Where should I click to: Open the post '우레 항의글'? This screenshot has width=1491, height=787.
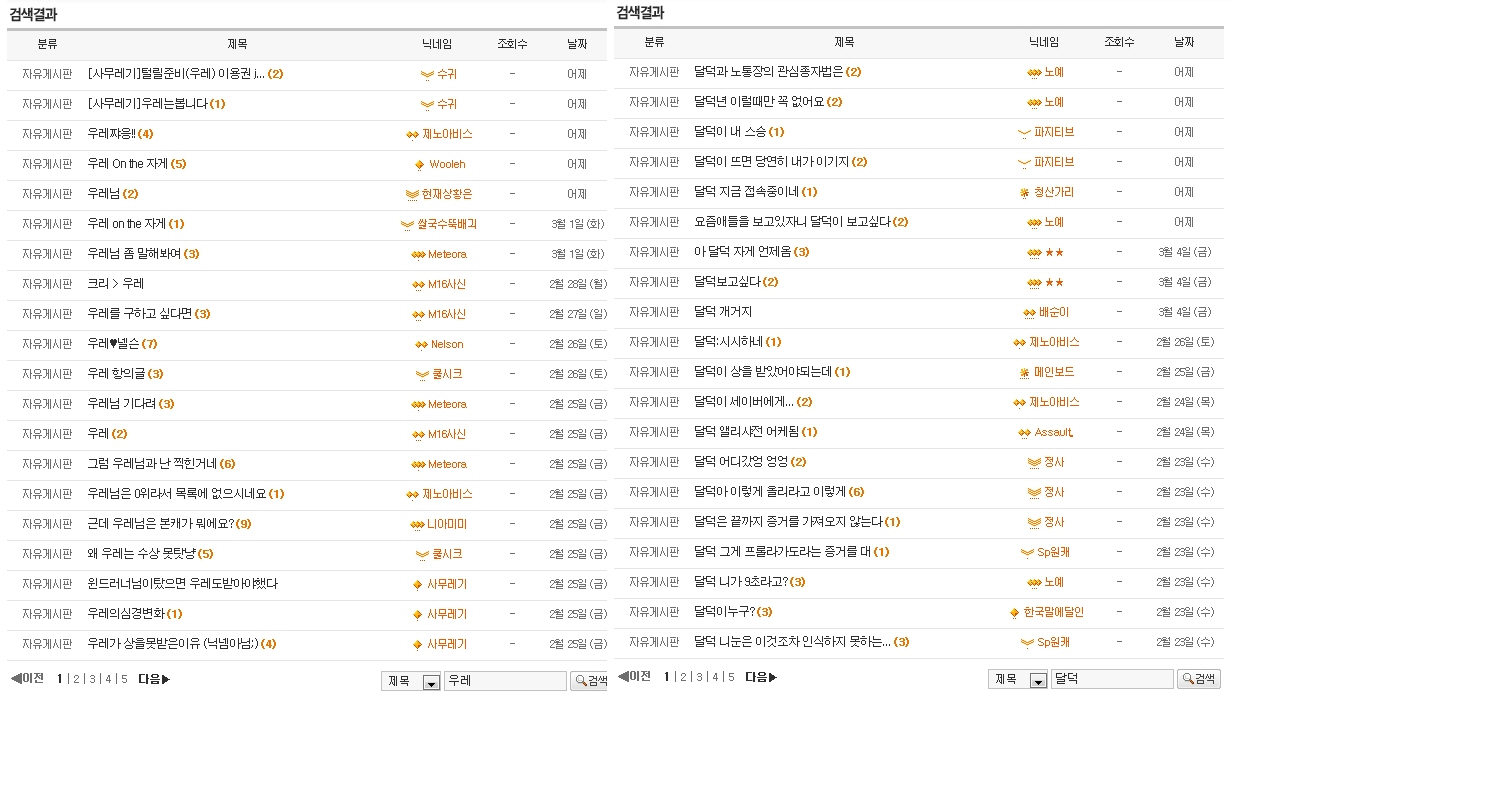[x=116, y=374]
